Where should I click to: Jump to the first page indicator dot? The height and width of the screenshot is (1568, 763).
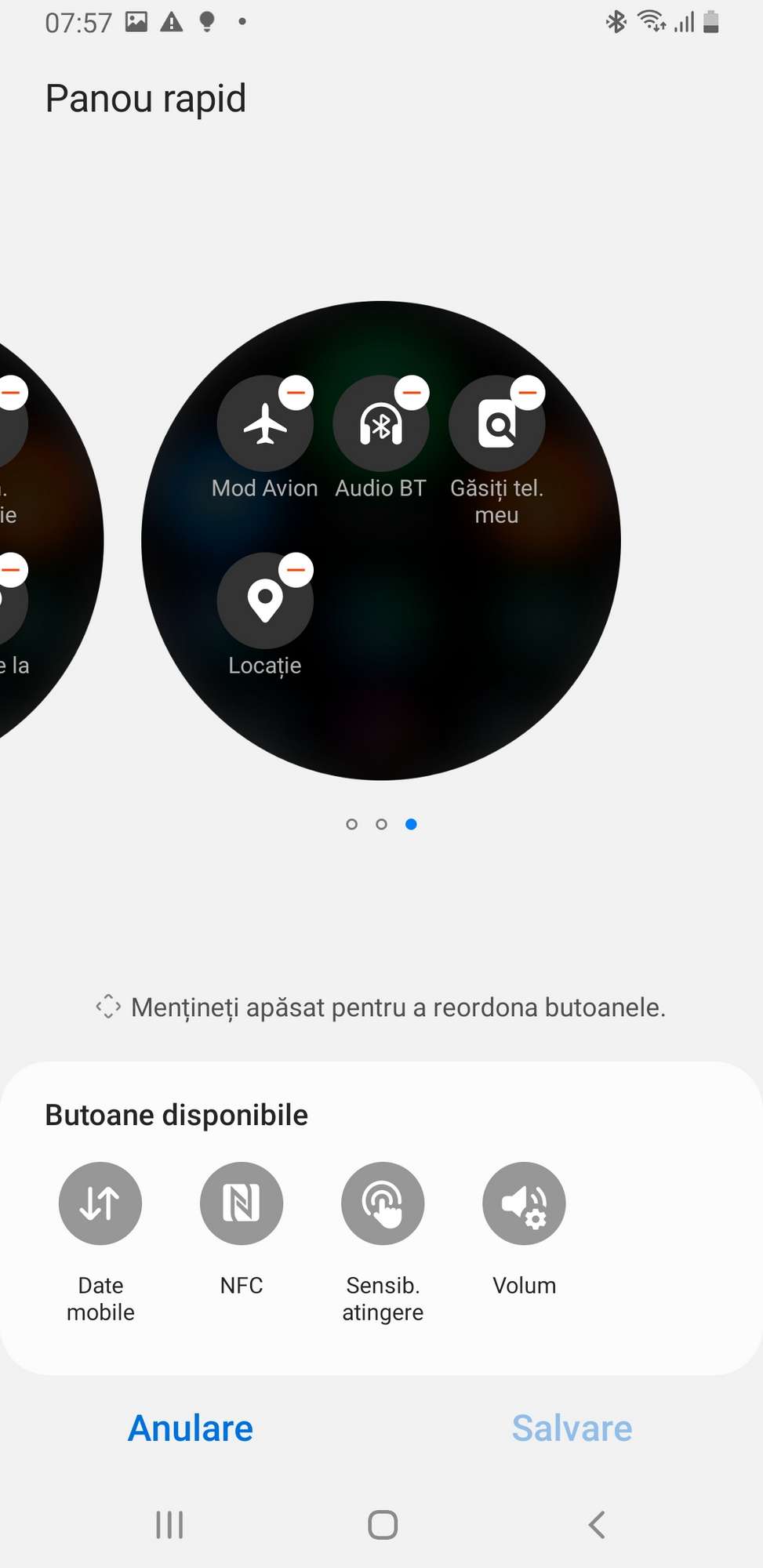(x=351, y=824)
